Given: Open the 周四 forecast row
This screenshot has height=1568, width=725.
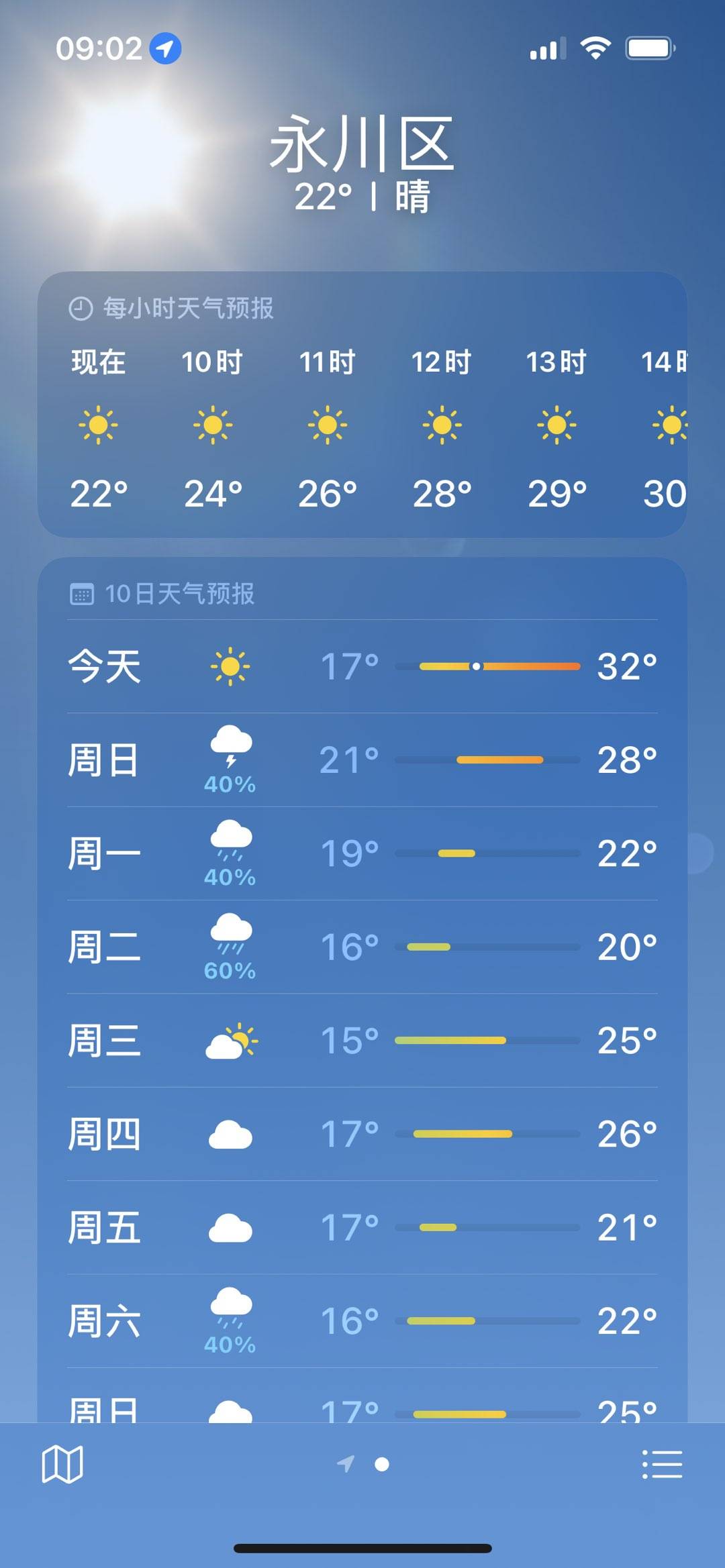Looking at the screenshot, I should 362,1134.
